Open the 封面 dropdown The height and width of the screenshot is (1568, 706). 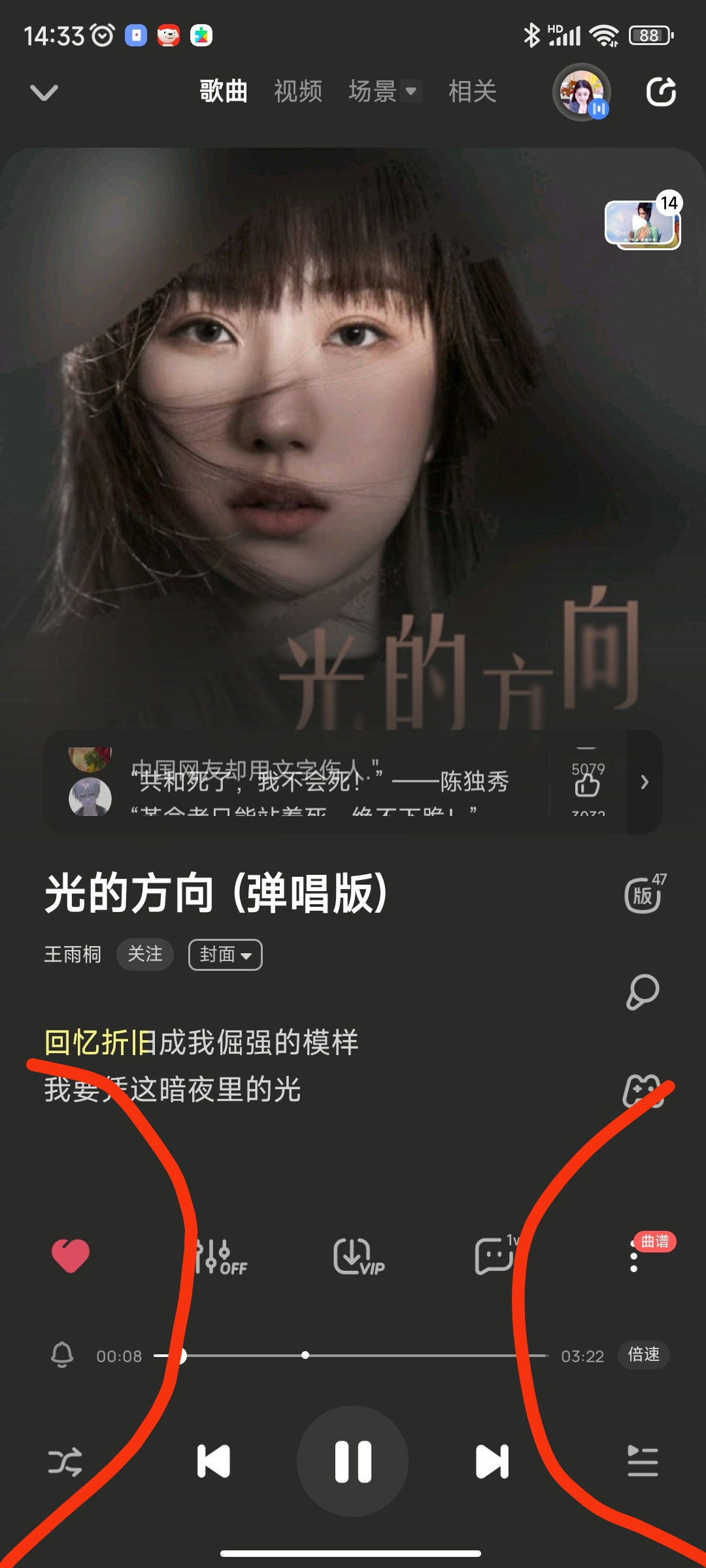tap(225, 955)
